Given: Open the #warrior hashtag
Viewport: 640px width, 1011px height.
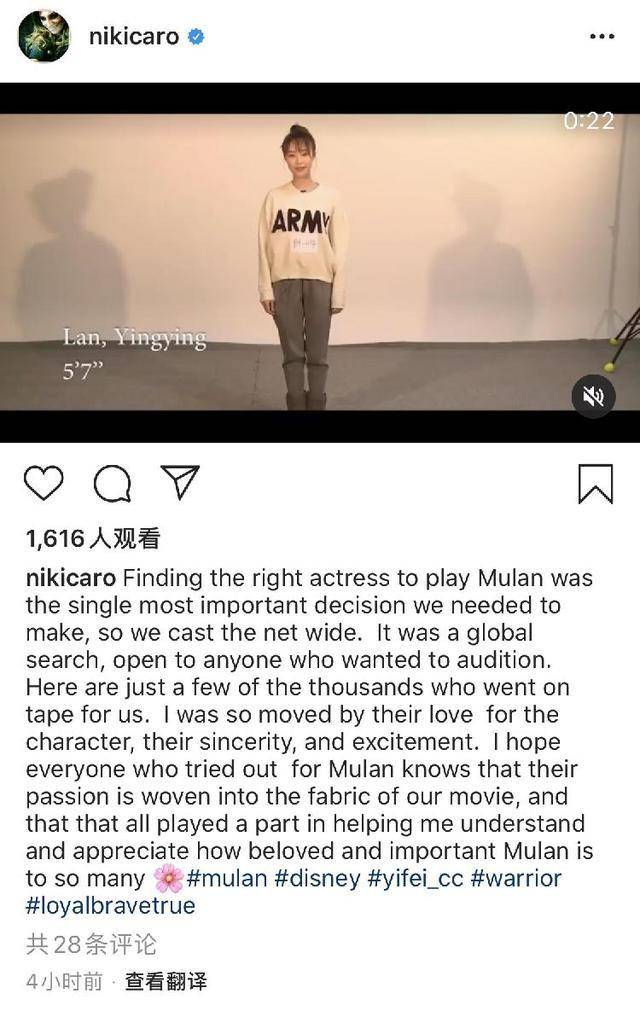Looking at the screenshot, I should tap(520, 879).
